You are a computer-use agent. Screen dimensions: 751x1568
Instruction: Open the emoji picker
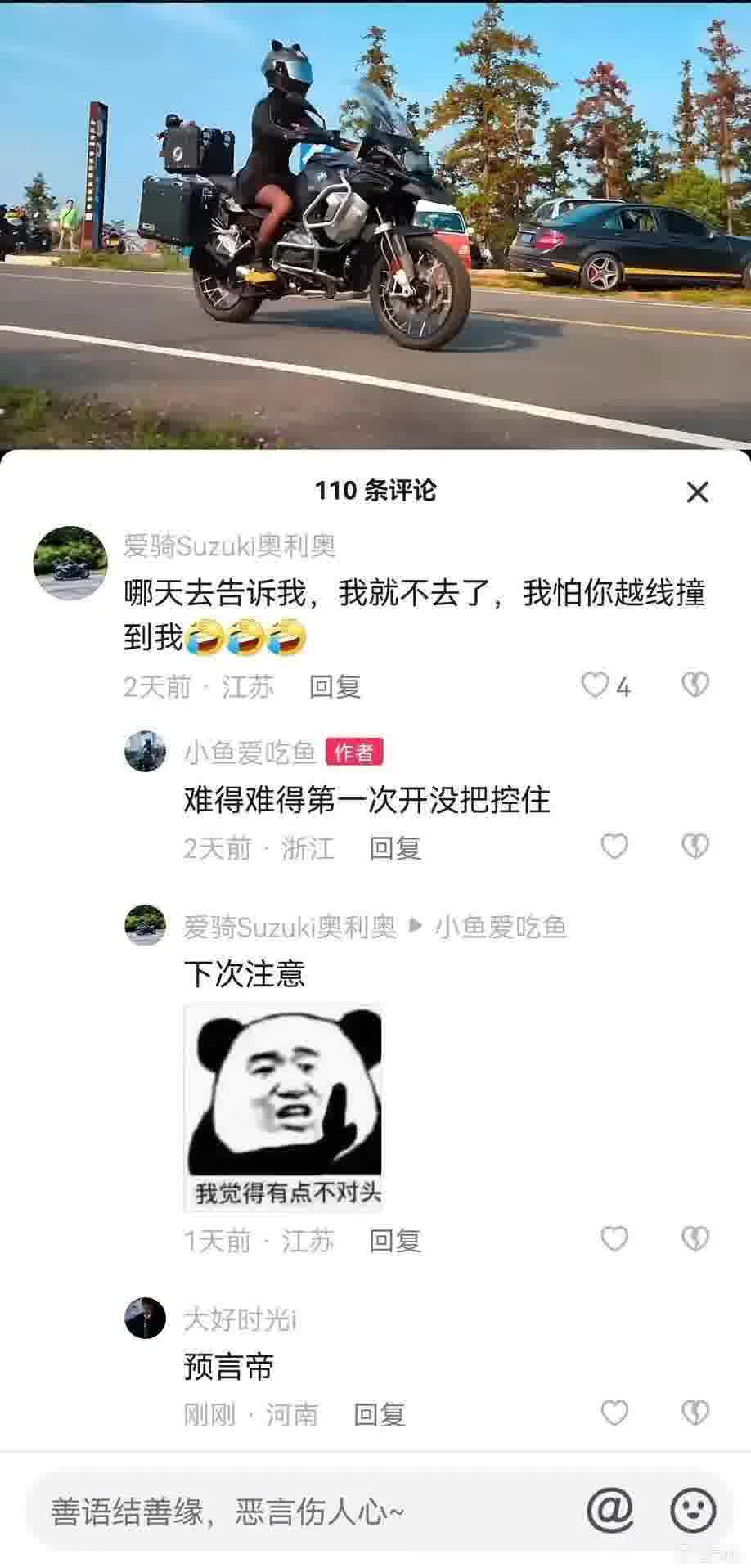[693, 1510]
